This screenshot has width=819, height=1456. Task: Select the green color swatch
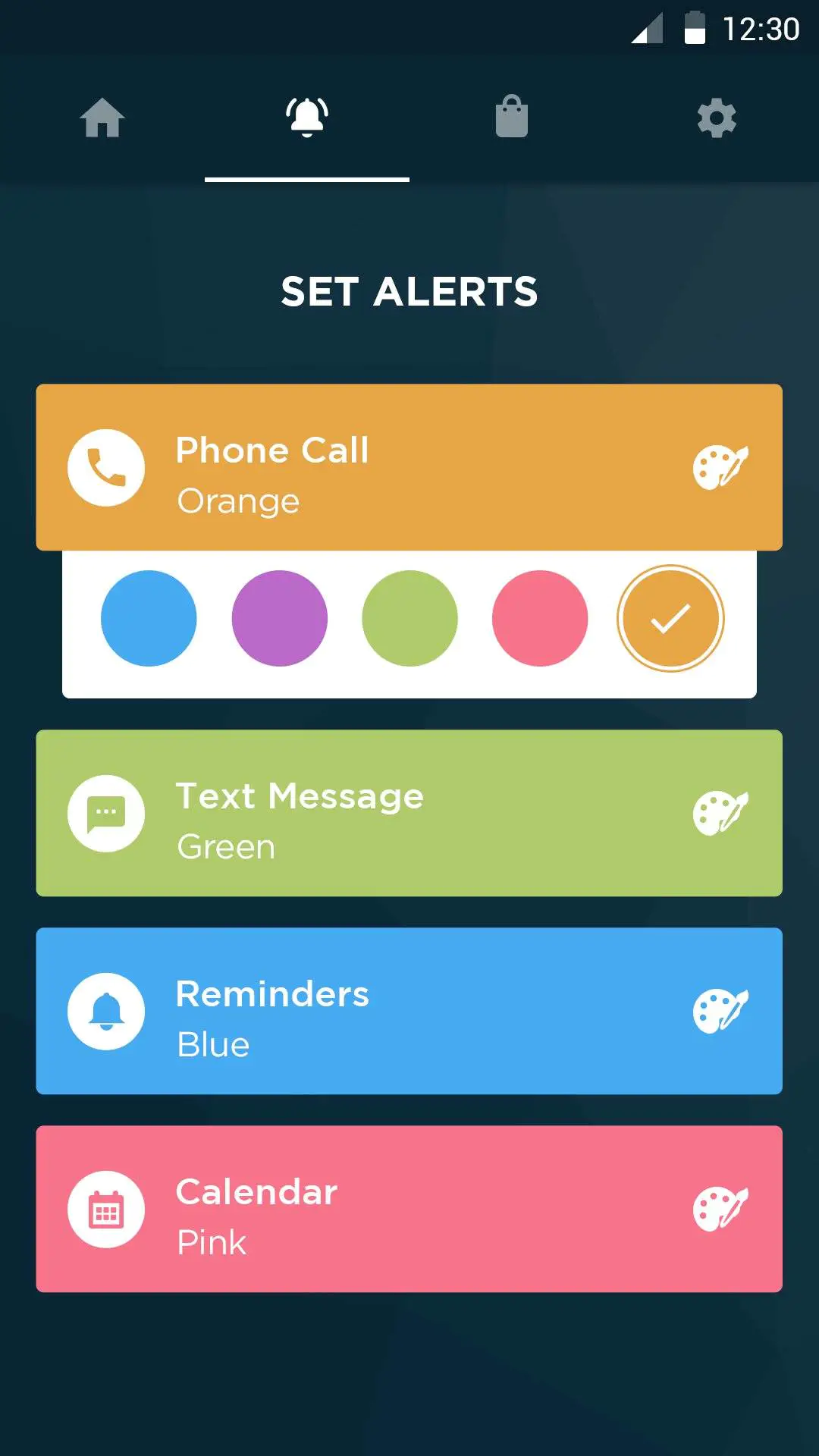[x=409, y=618]
